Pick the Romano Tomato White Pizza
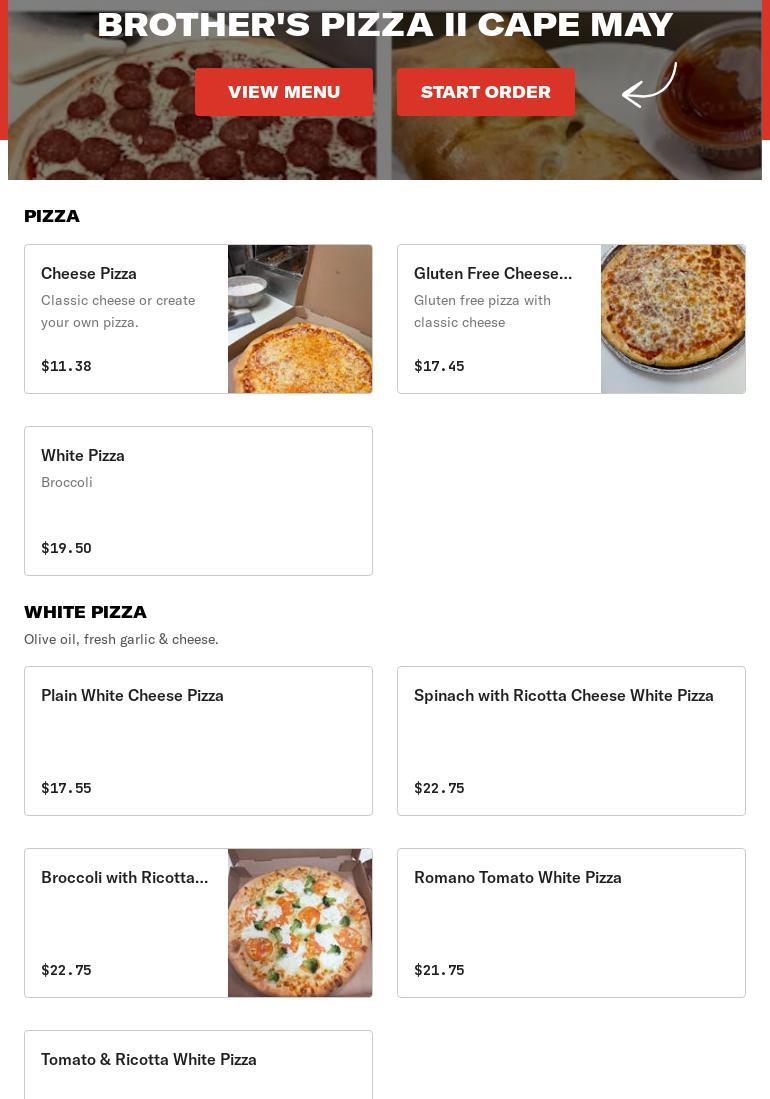Viewport: 770px width, 1099px height. [x=571, y=923]
